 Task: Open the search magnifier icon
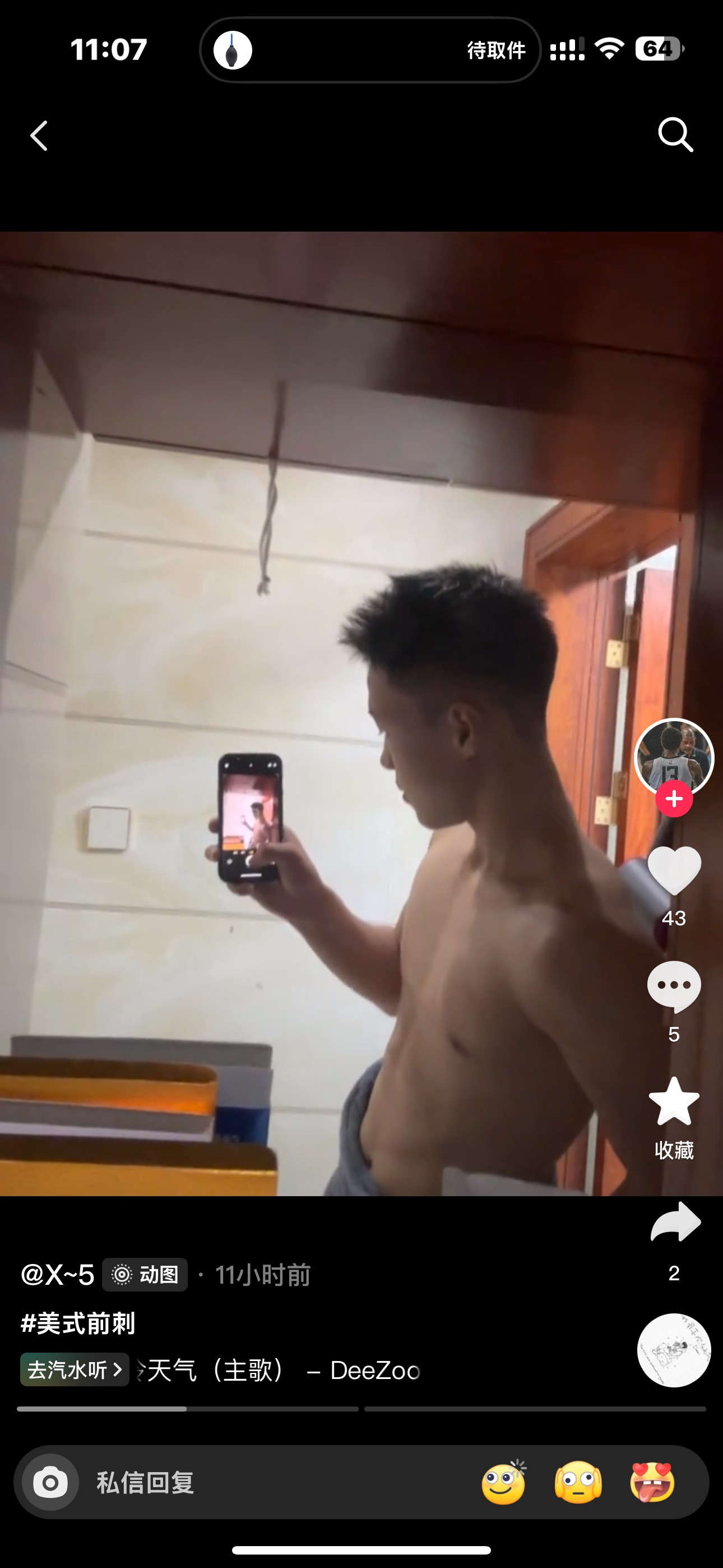click(x=675, y=135)
